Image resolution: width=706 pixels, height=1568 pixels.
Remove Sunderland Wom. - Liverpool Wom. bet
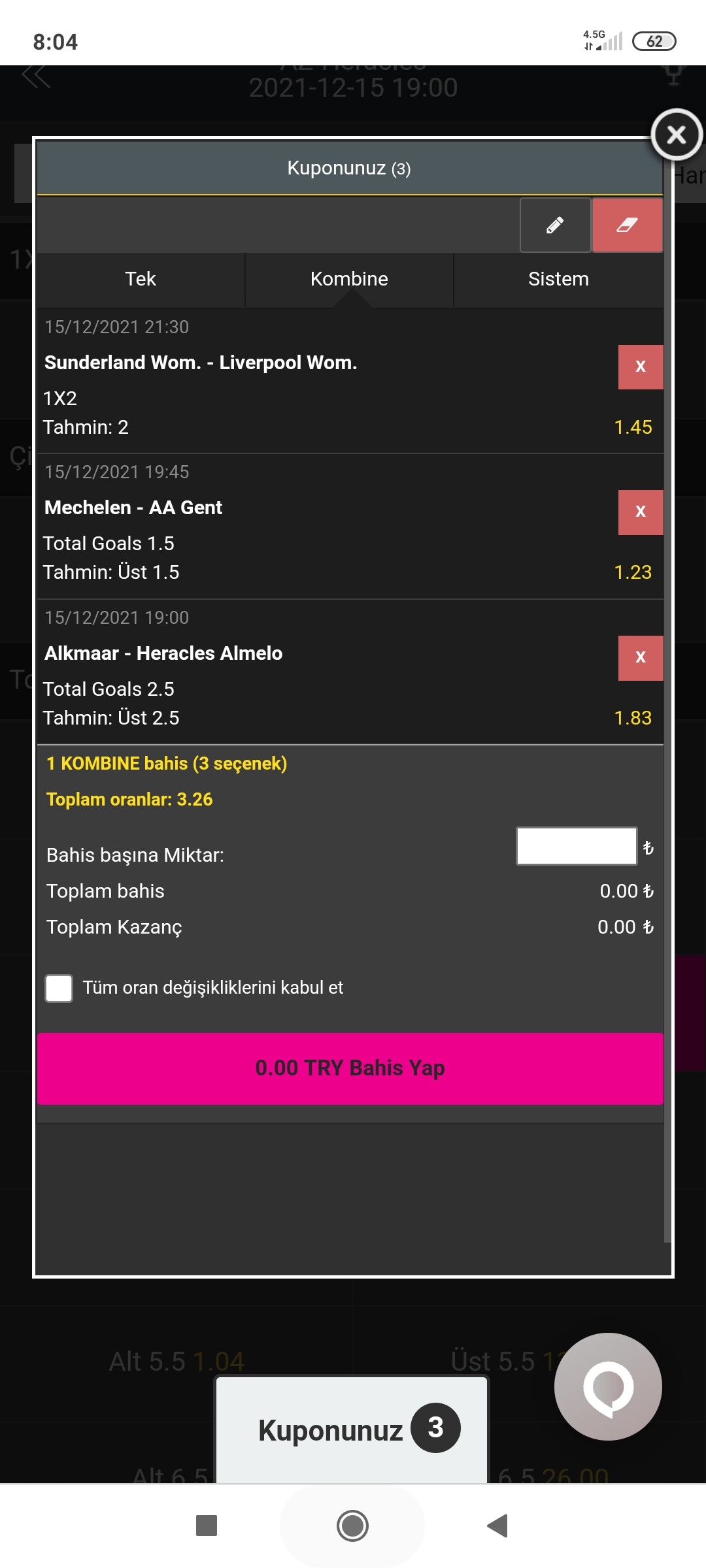(641, 367)
